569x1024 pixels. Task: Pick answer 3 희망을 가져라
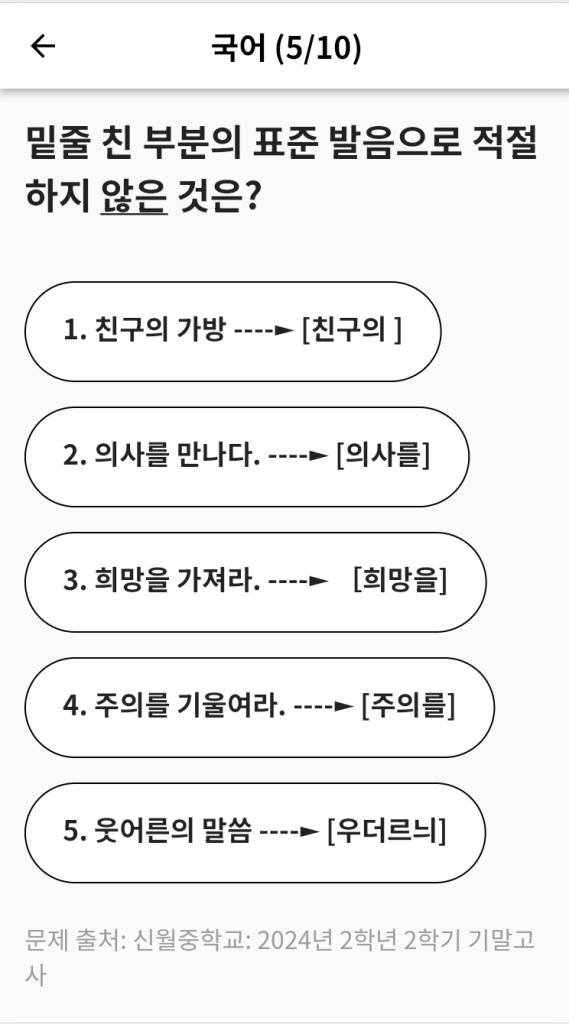click(255, 582)
